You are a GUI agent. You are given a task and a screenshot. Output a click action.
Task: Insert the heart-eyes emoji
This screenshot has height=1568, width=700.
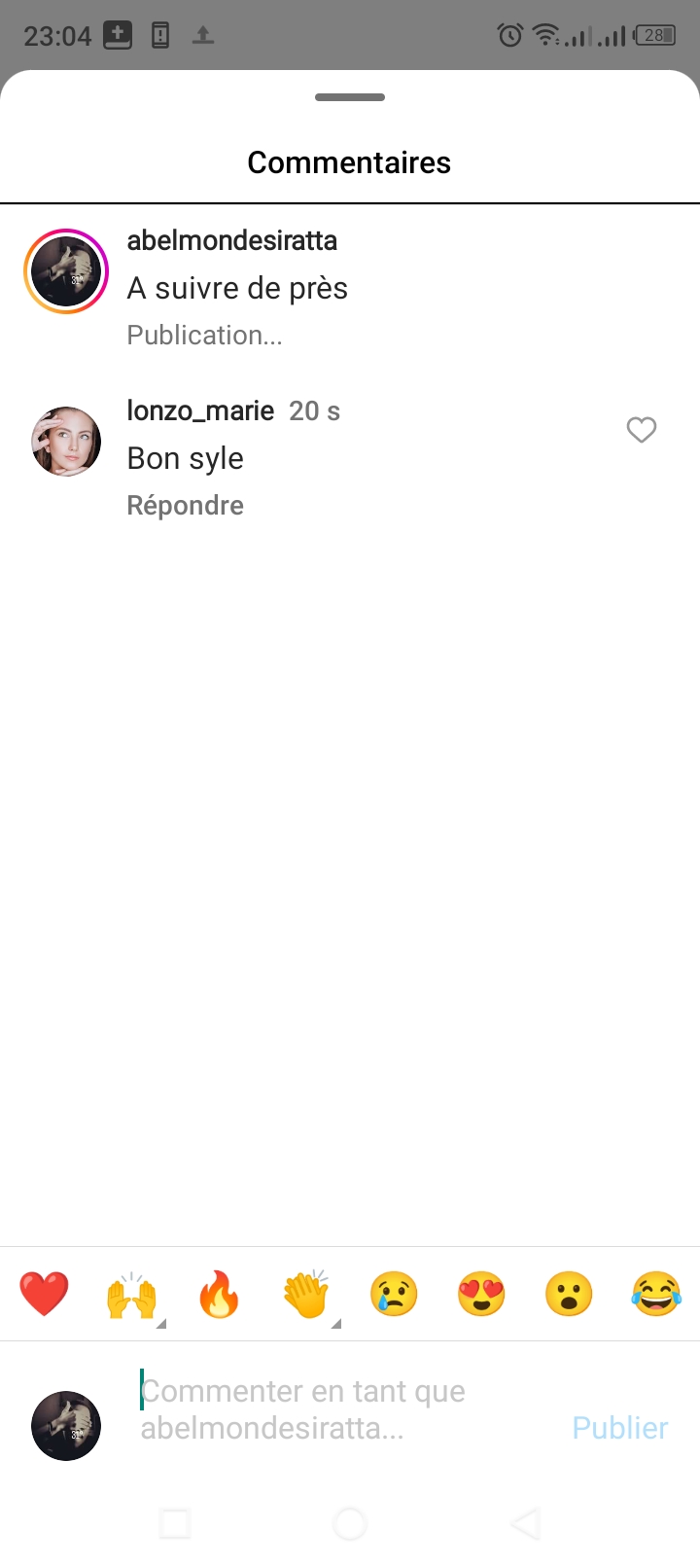point(481,1295)
